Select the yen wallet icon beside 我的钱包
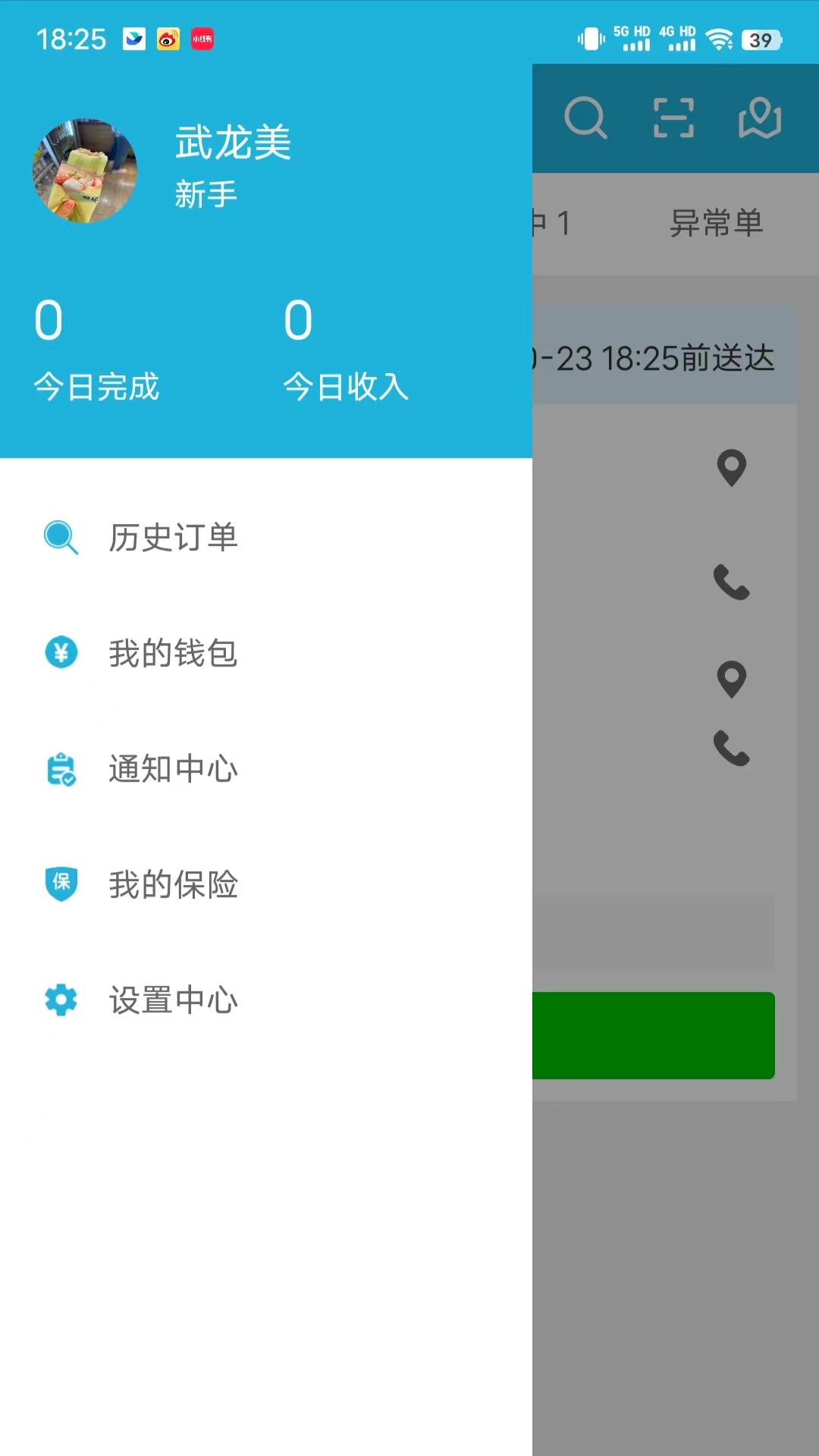Screen dimensions: 819x1456 (61, 653)
